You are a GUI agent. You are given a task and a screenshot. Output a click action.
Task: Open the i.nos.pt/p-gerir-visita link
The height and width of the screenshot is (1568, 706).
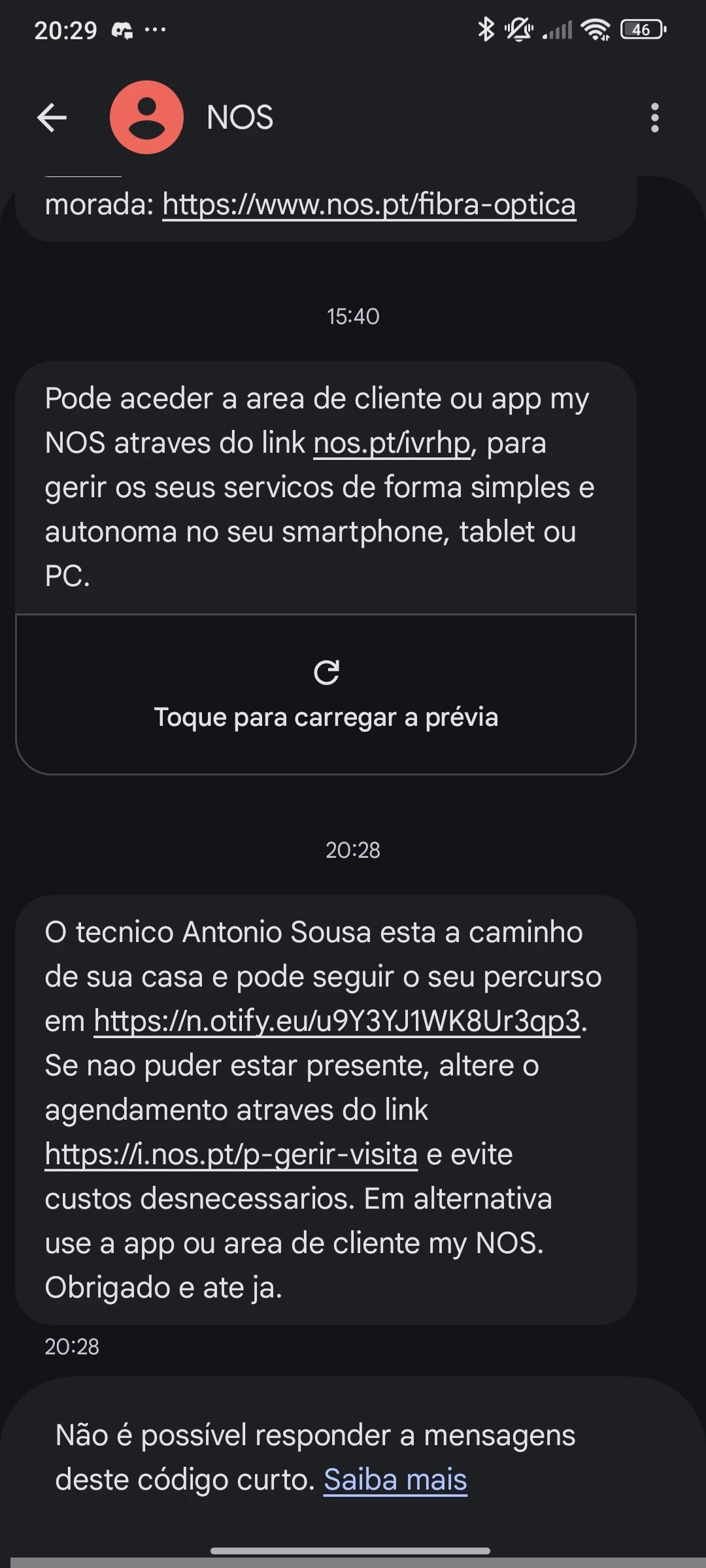(x=231, y=1154)
